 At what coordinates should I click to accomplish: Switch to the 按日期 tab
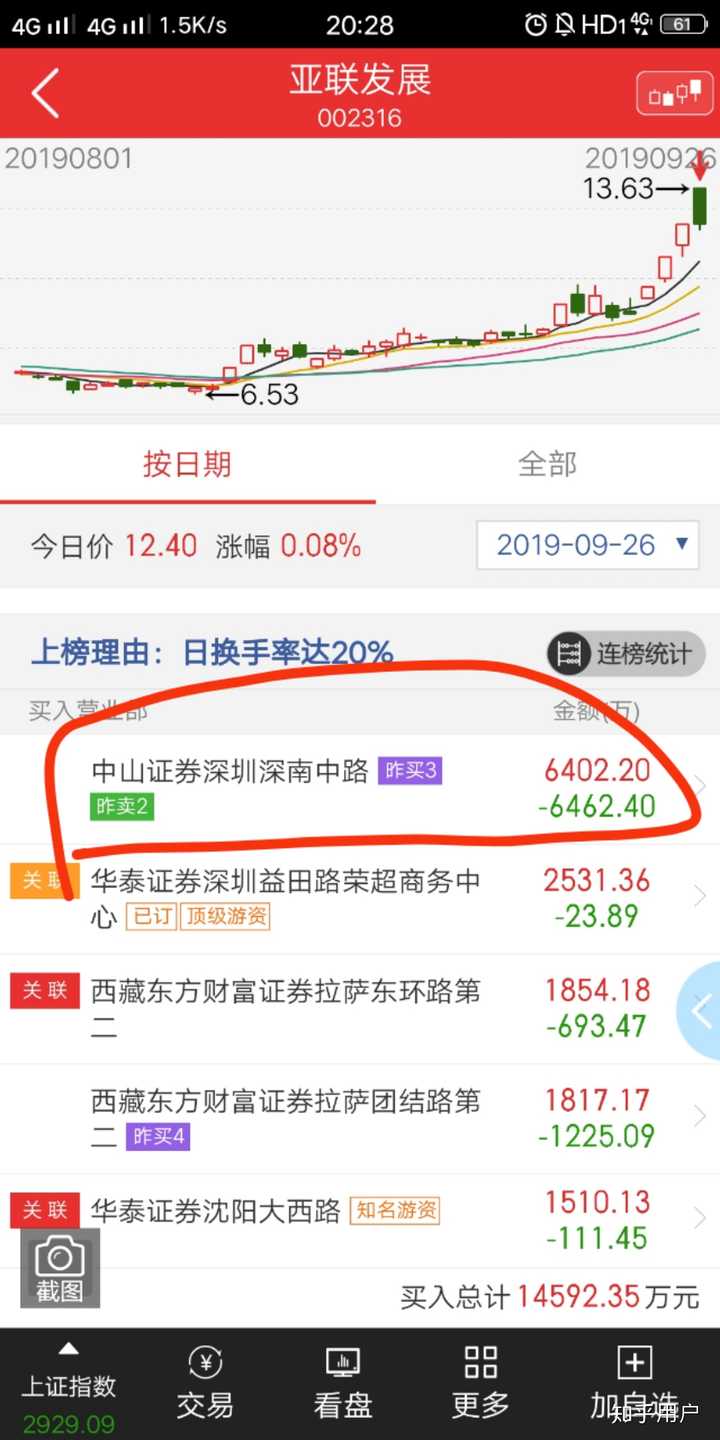[x=187, y=465]
